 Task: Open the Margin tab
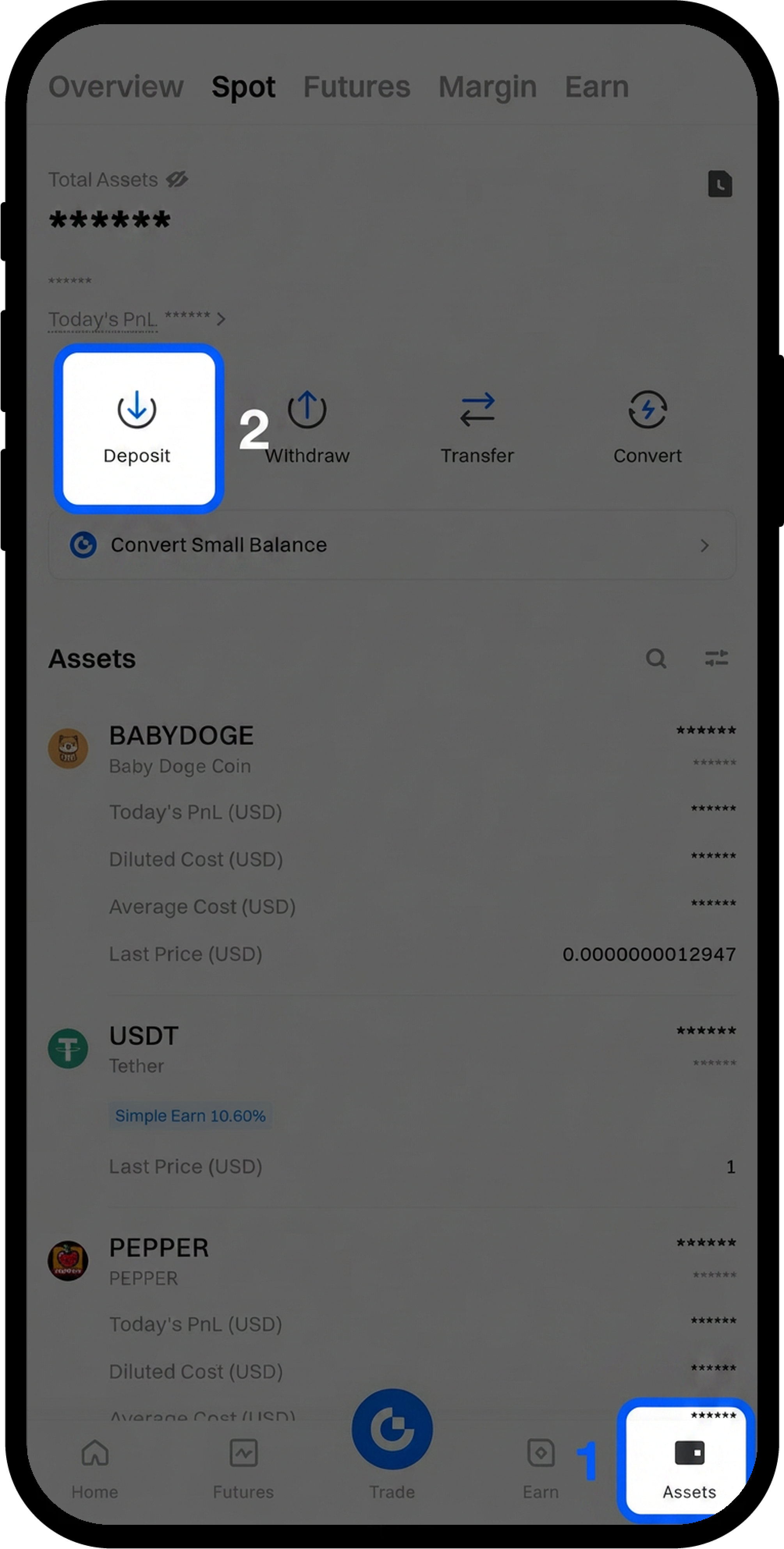487,87
